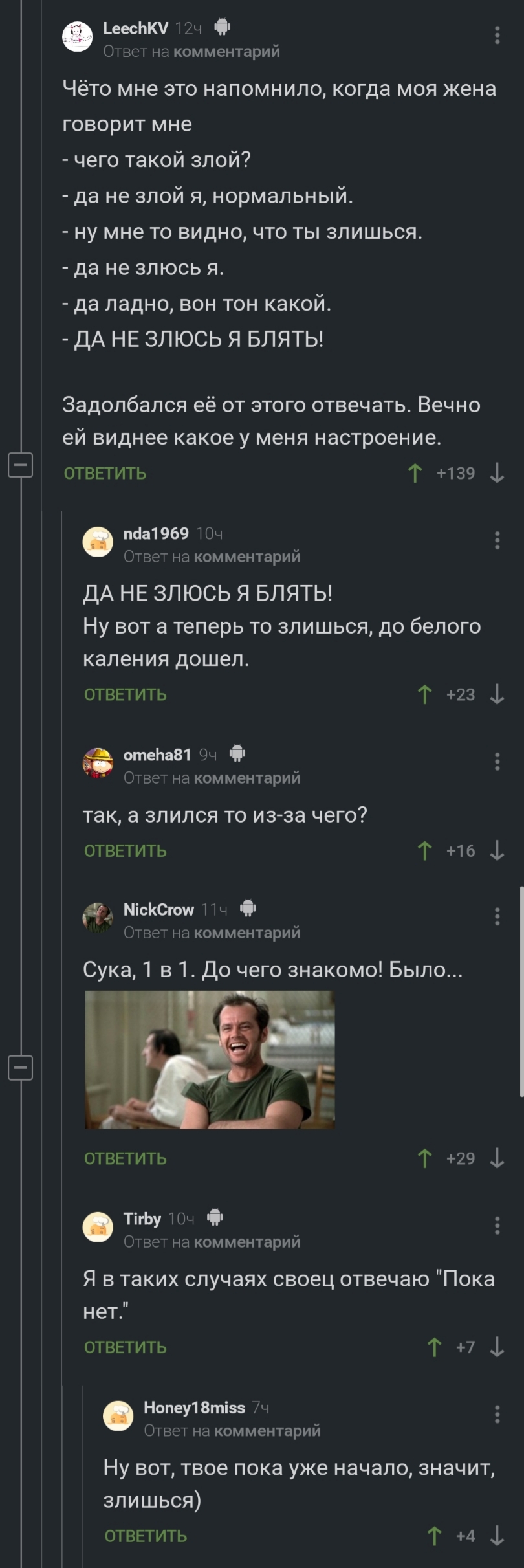The height and width of the screenshot is (1568, 524).
Task: Open overflow menu on LeechKV's comment
Action: (497, 35)
